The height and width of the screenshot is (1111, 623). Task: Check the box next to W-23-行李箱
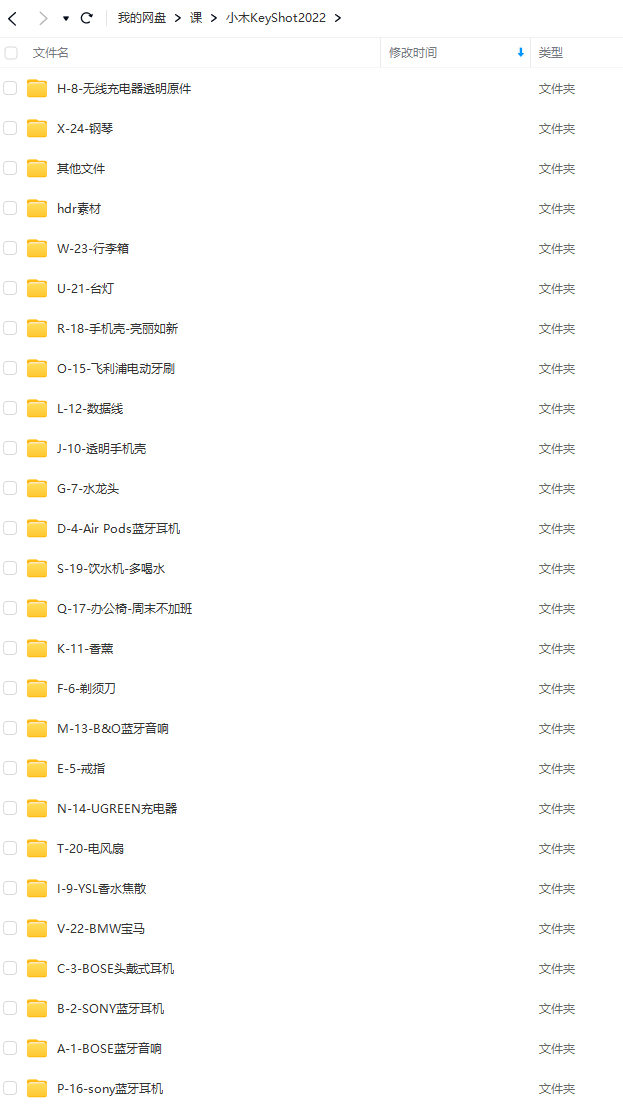10,249
